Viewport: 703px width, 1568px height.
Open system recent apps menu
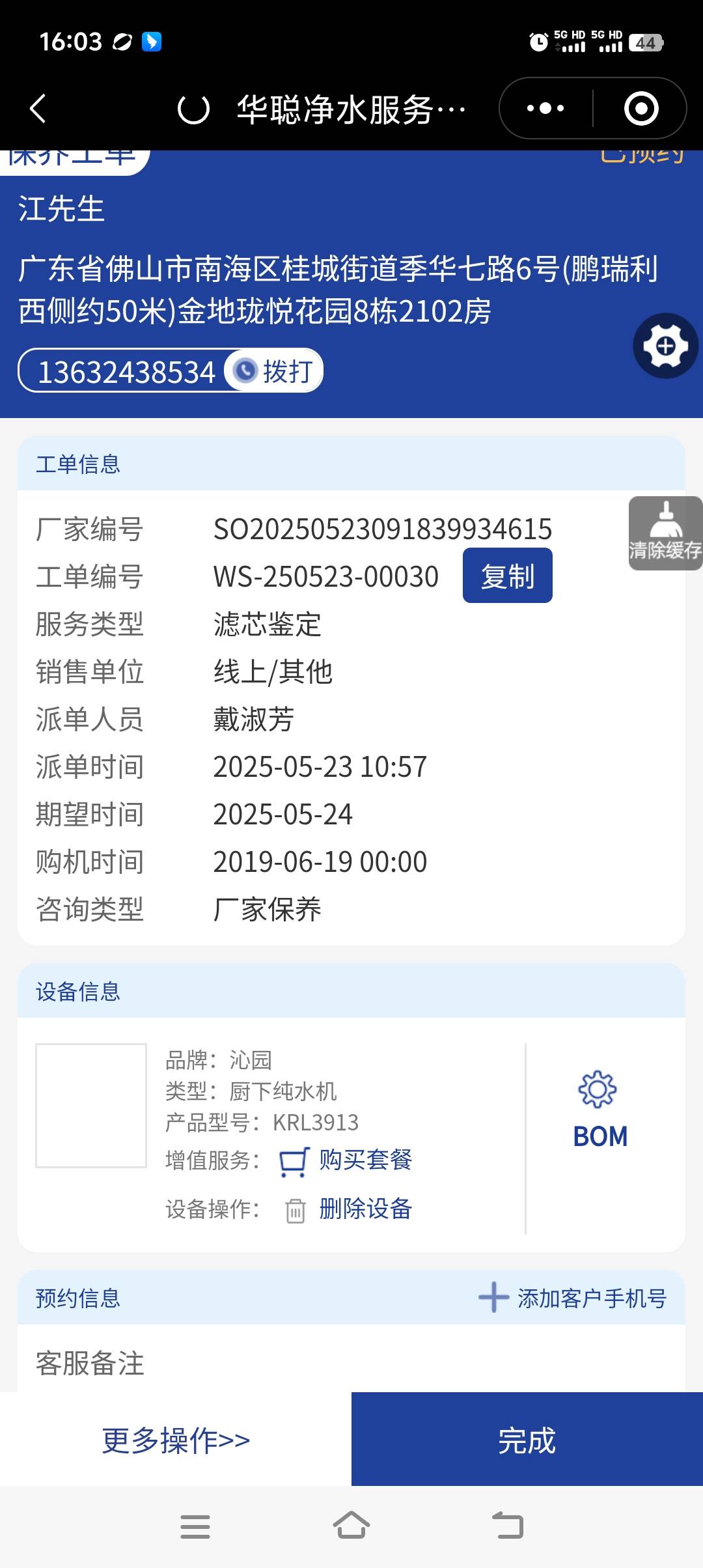click(195, 1526)
